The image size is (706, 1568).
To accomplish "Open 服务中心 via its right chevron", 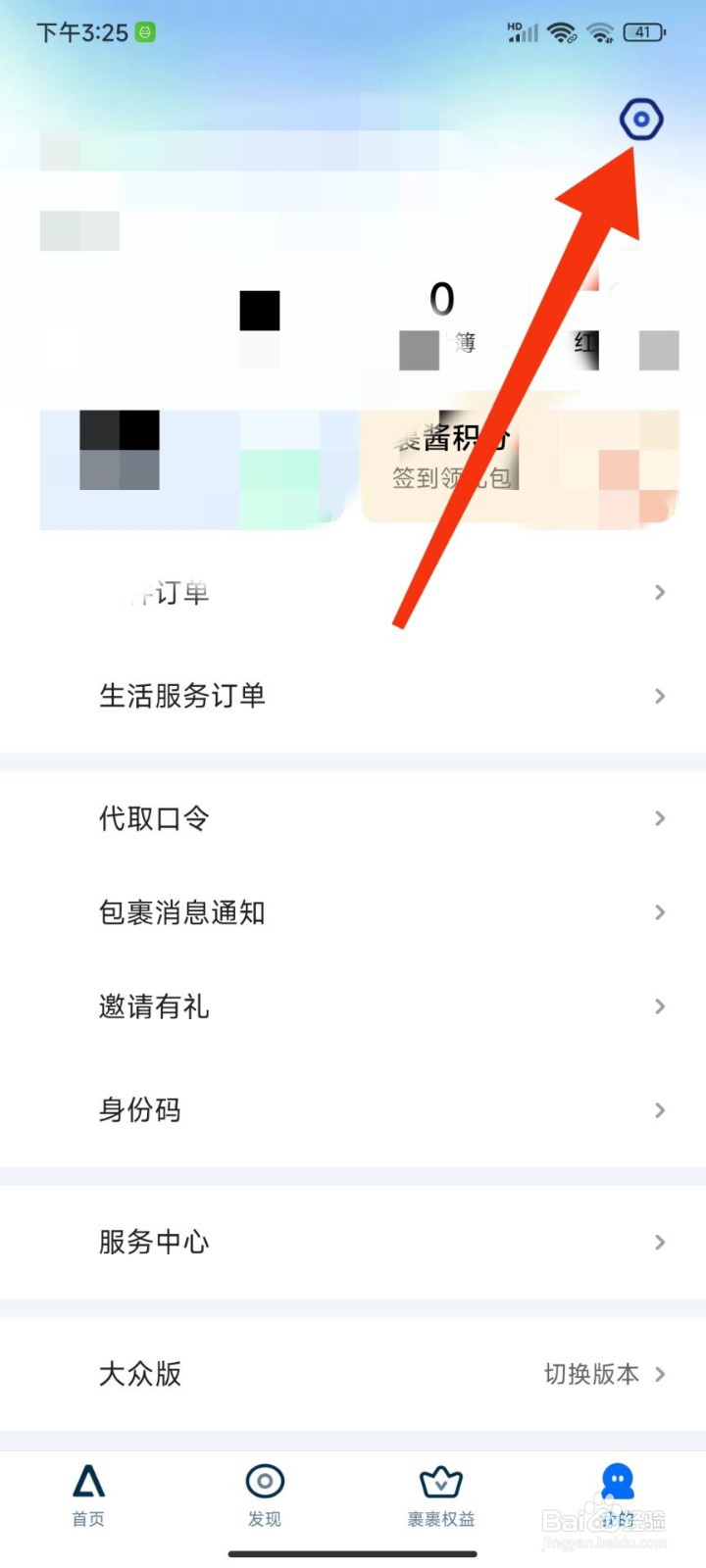I will [x=658, y=1242].
